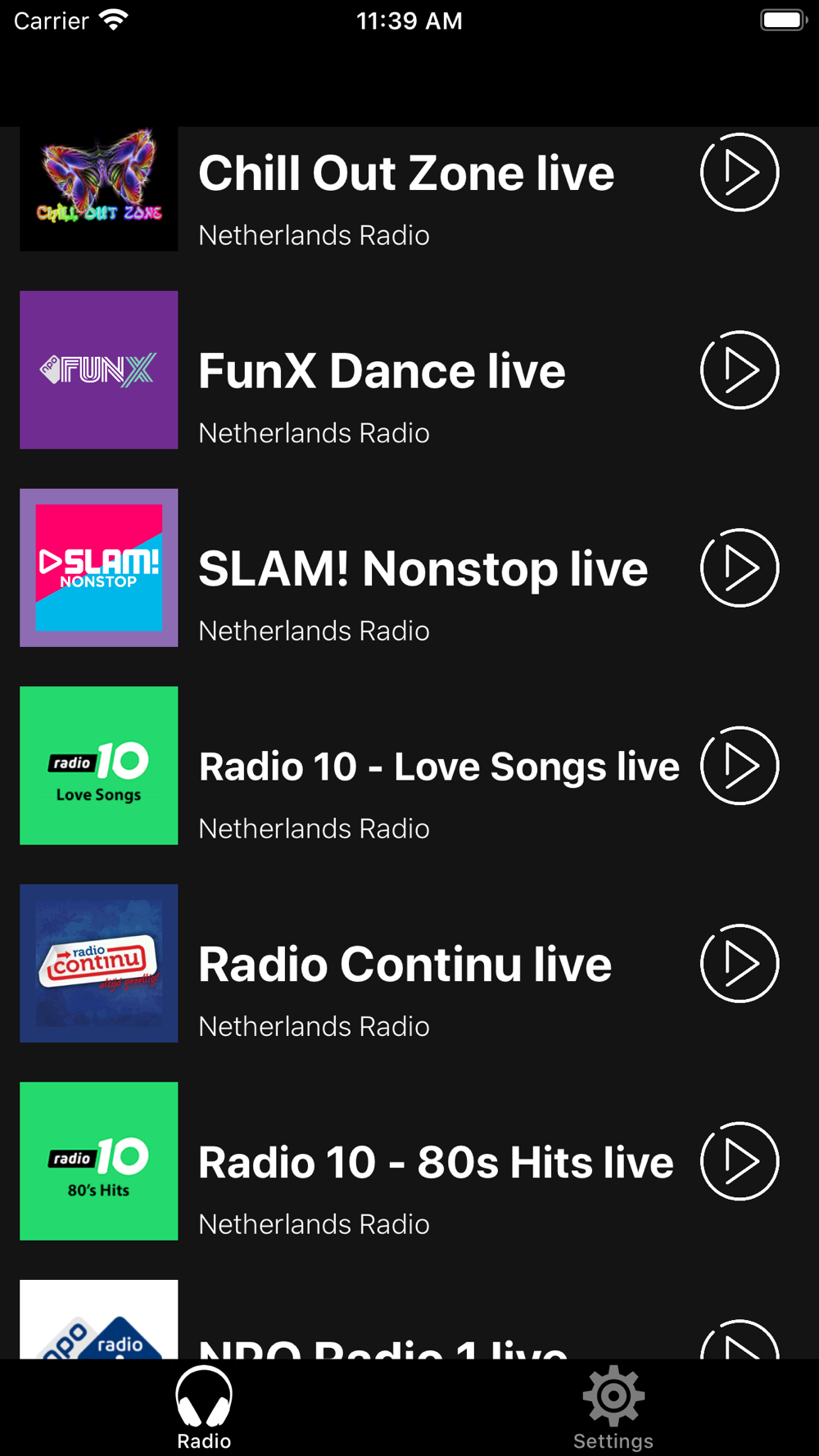Tap the Radio 10 Love Songs logo
This screenshot has width=819, height=1456.
pos(99,766)
